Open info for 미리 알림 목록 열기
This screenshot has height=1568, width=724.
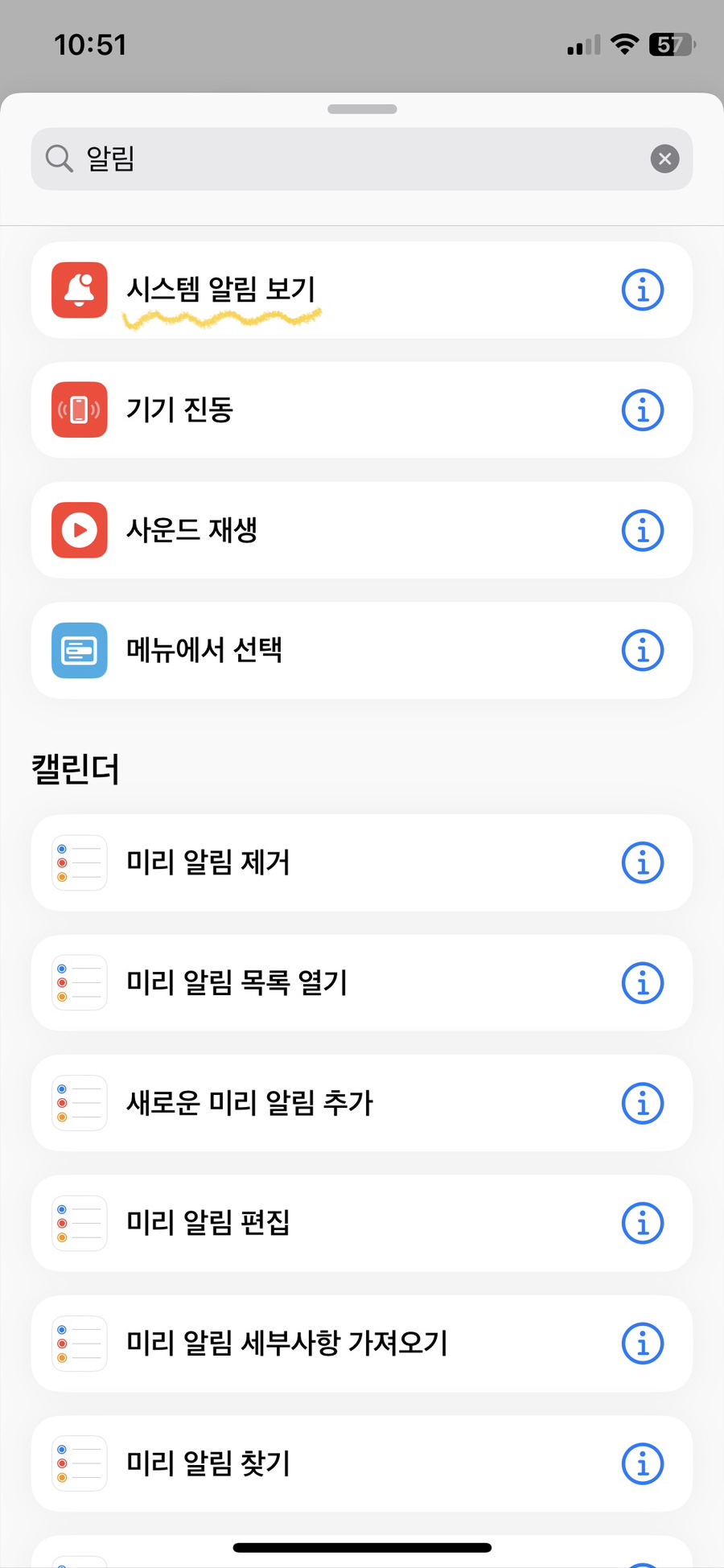[x=643, y=982]
